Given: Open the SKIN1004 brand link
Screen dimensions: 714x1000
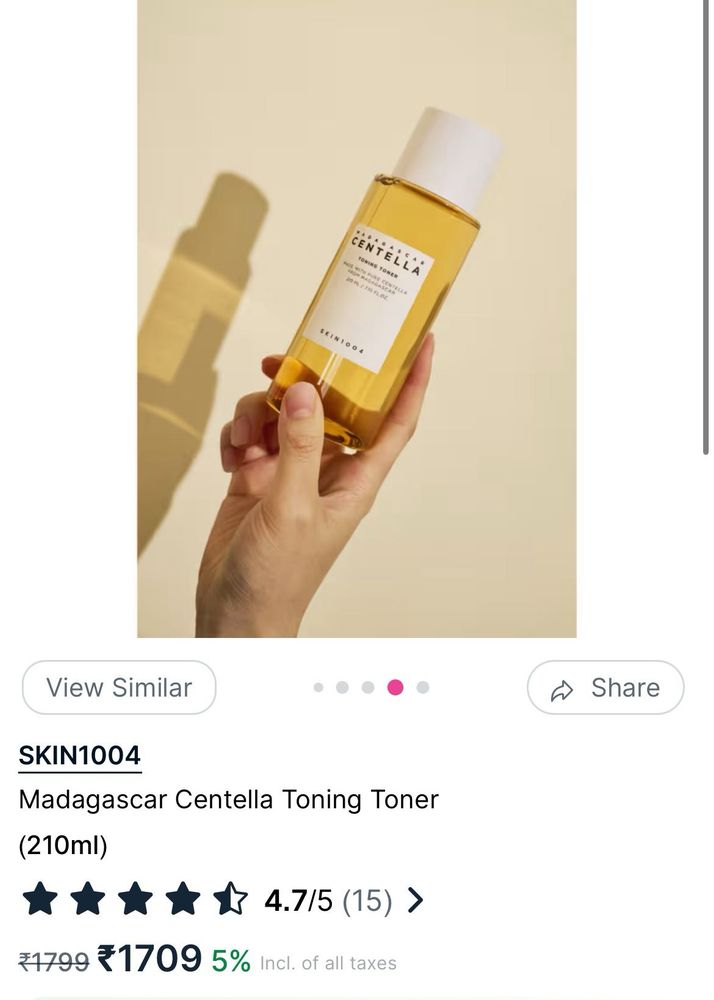Looking at the screenshot, I should pos(80,755).
